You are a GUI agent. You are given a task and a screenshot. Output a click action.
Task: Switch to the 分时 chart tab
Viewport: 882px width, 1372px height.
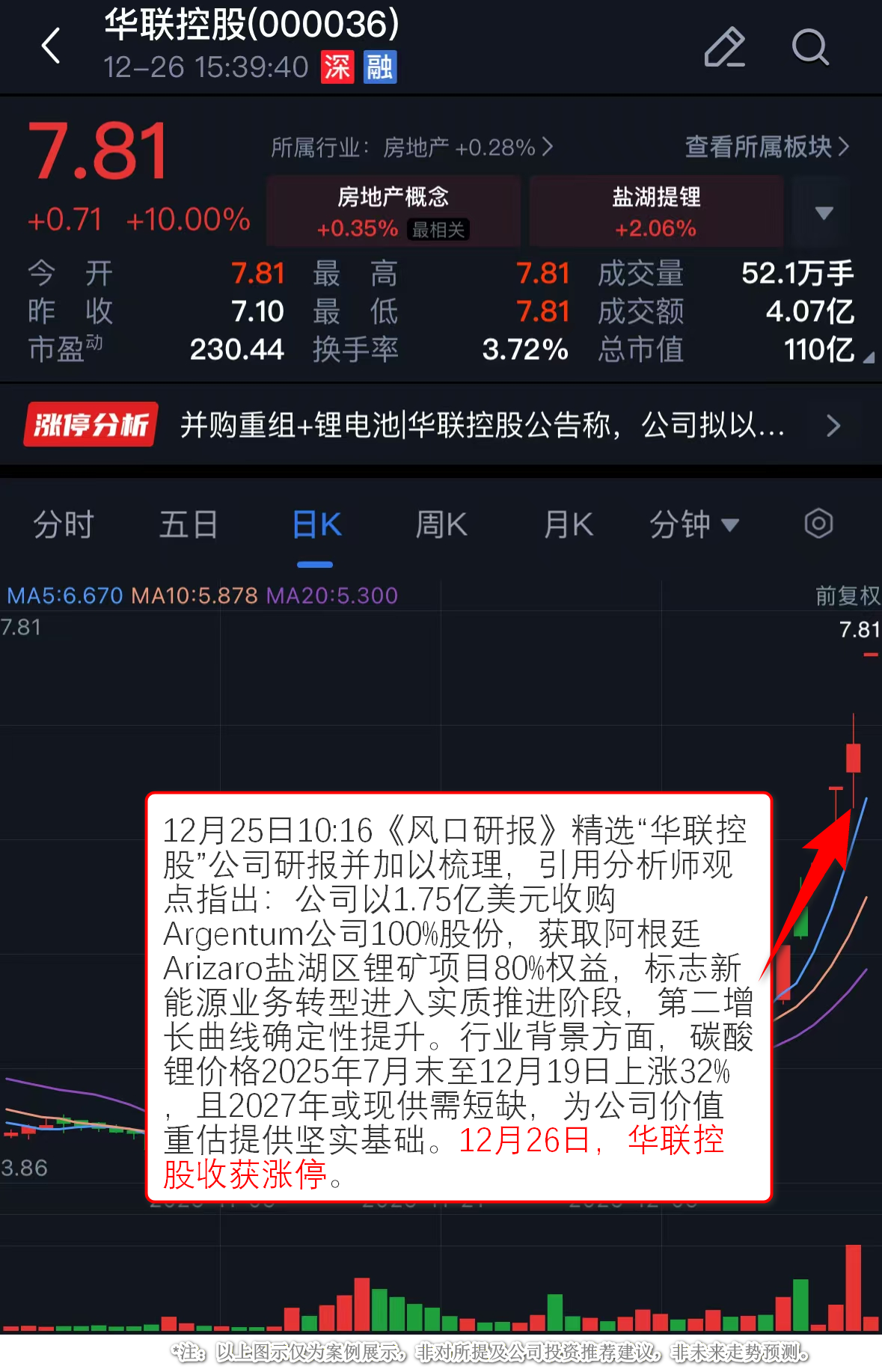click(x=64, y=524)
